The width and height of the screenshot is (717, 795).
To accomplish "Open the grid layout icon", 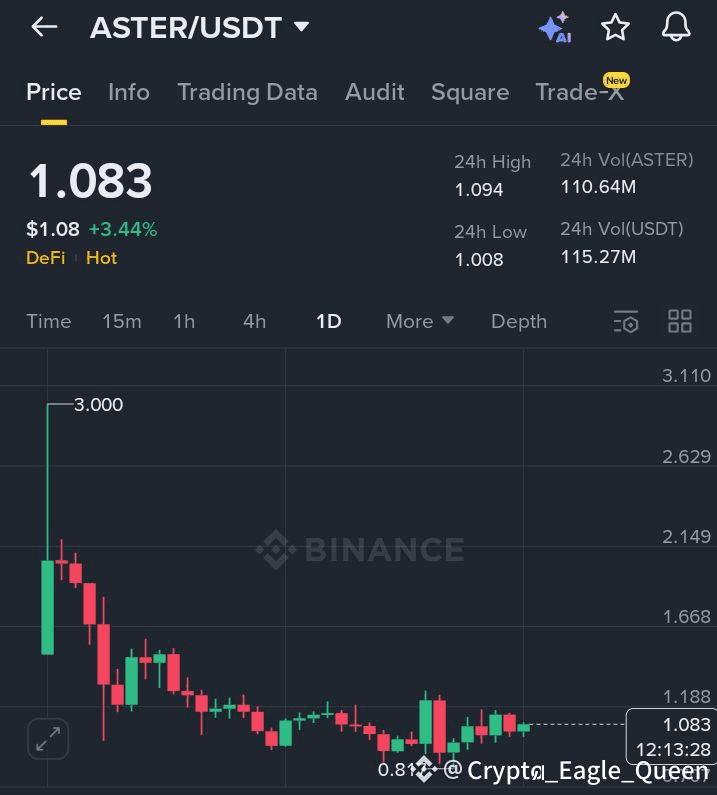I will pos(680,321).
